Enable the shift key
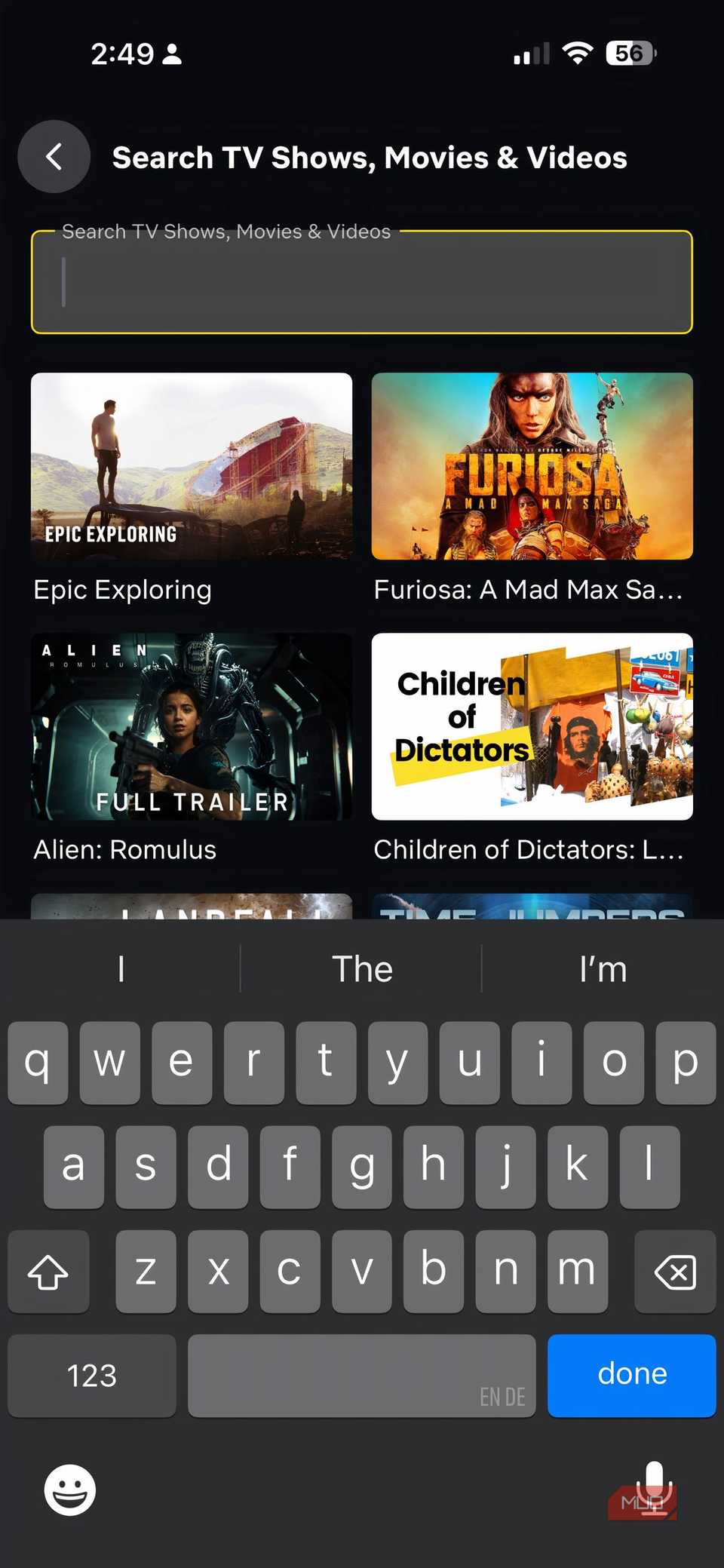Image resolution: width=724 pixels, height=1568 pixels. click(x=48, y=1272)
